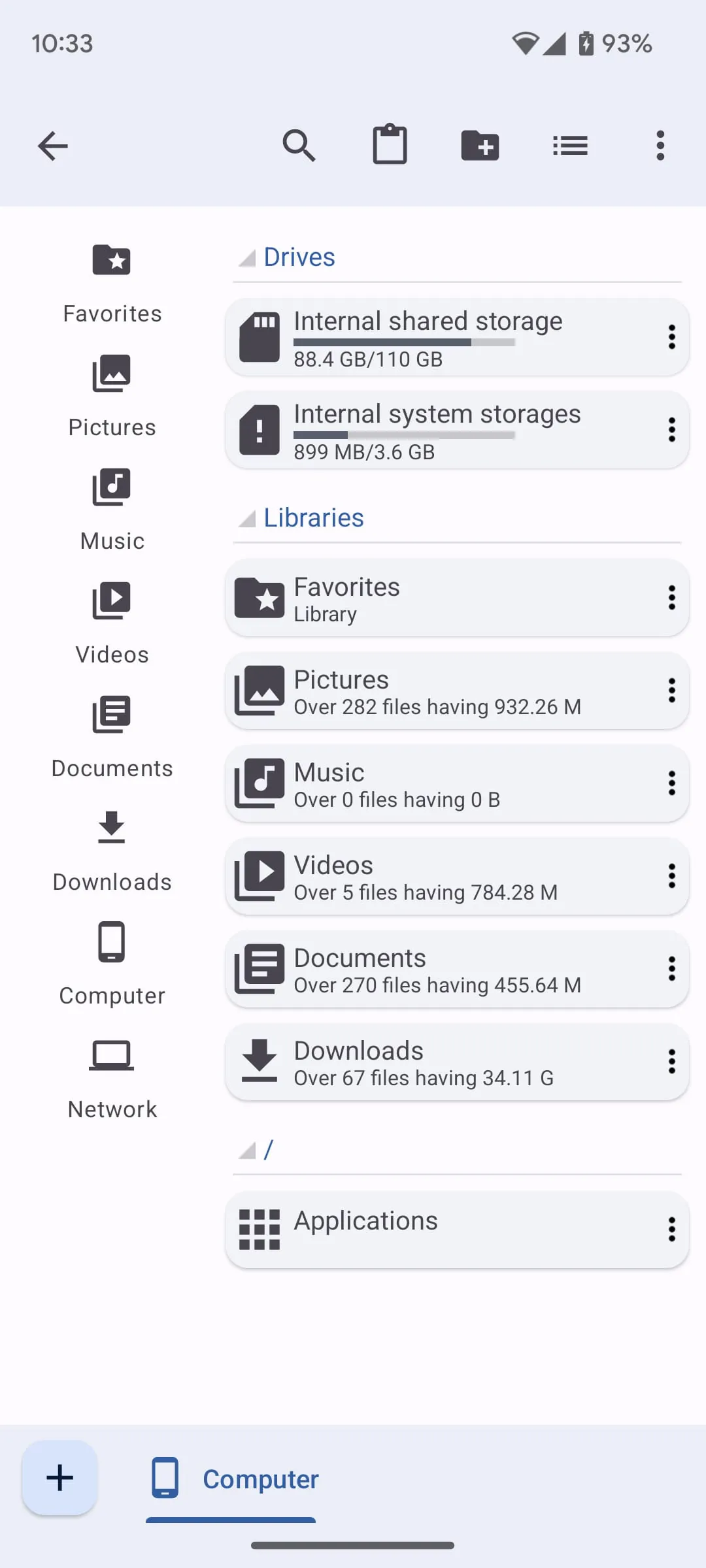Open options menu for Internal shared storage

(671, 337)
